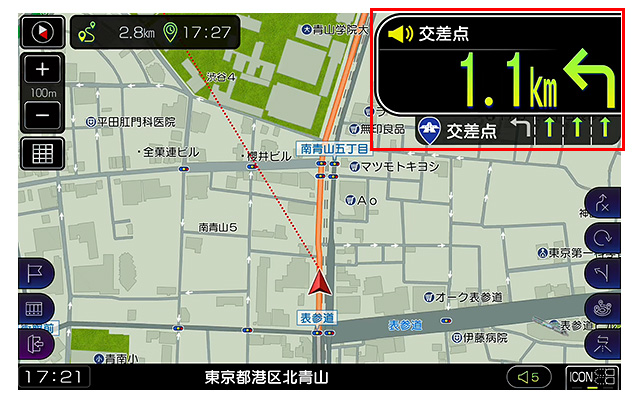640x400 pixels.
Task: Toggle the ICON display button
Action: pyautogui.click(x=592, y=377)
